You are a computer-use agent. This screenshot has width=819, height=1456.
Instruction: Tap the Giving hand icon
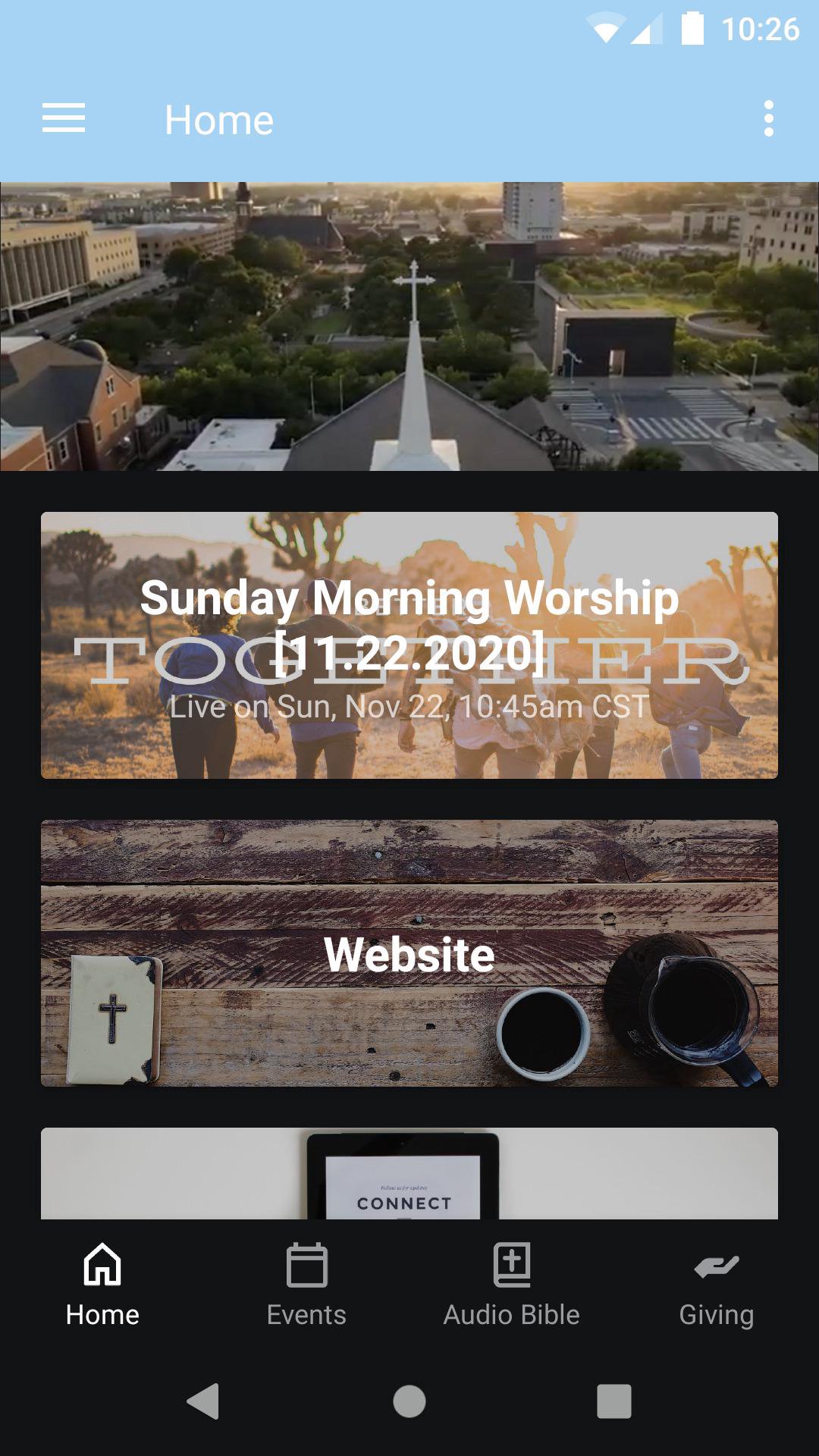716,1263
